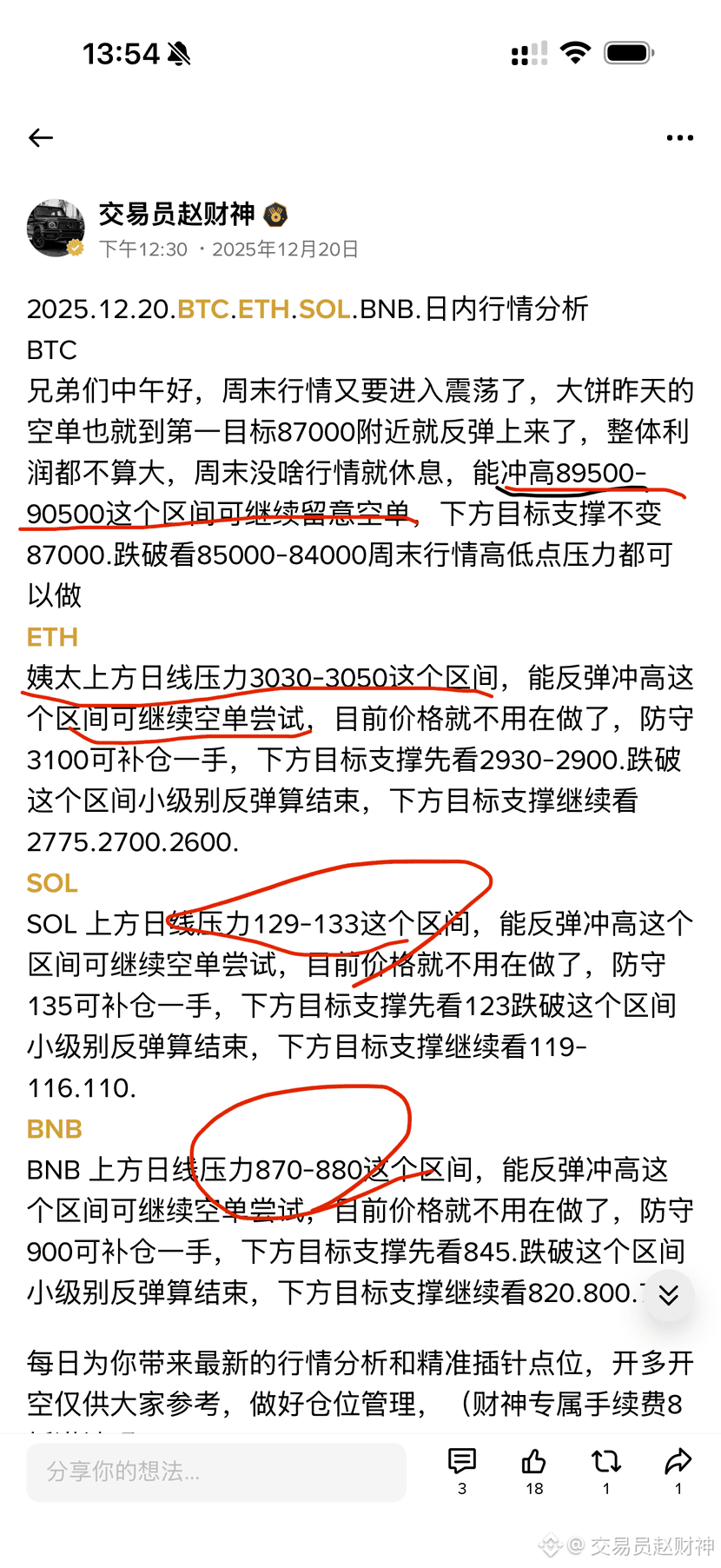Tap the comment box reading 分享你的想法...

[215, 1472]
